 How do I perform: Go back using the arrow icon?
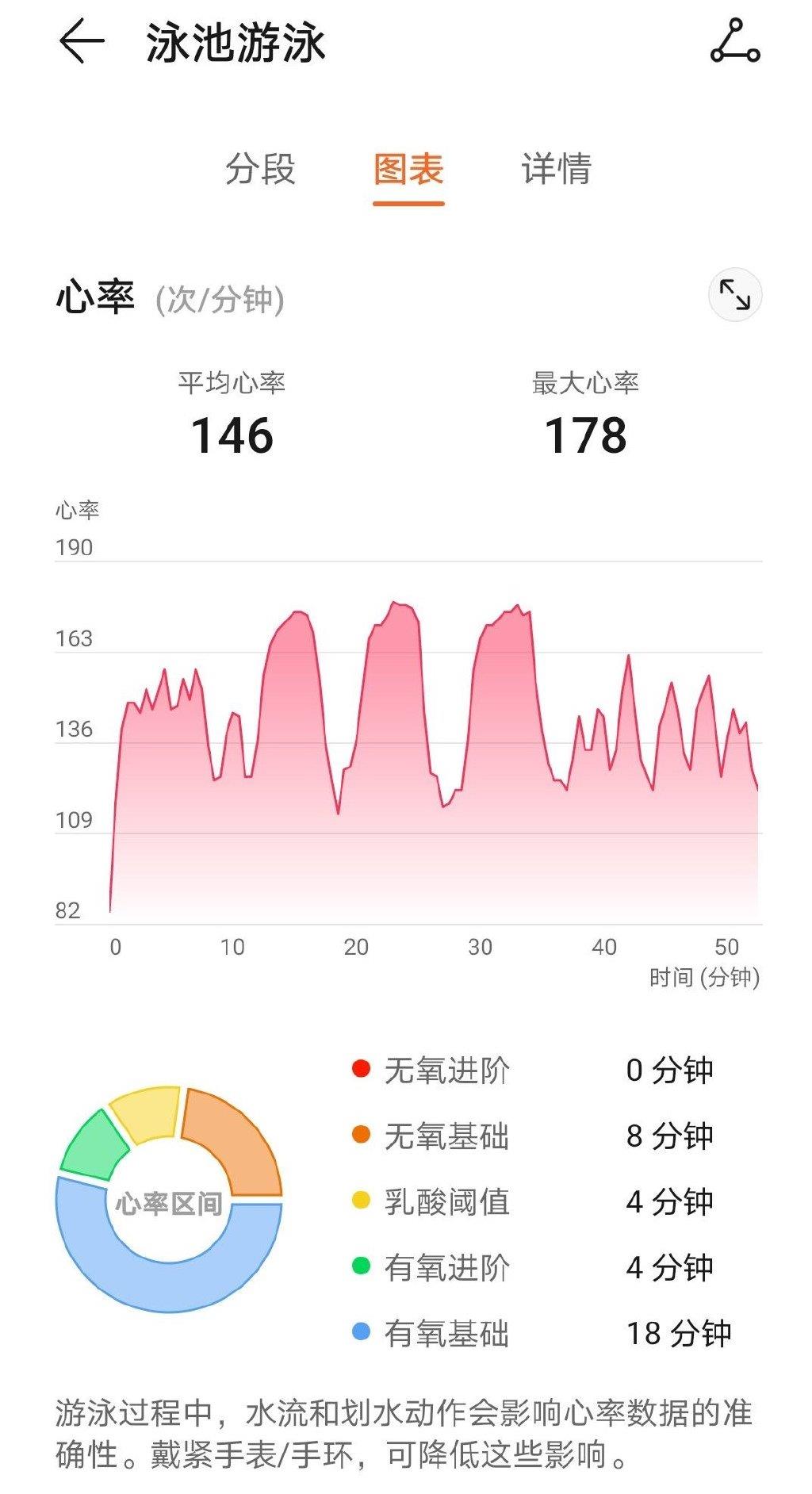[x=82, y=41]
